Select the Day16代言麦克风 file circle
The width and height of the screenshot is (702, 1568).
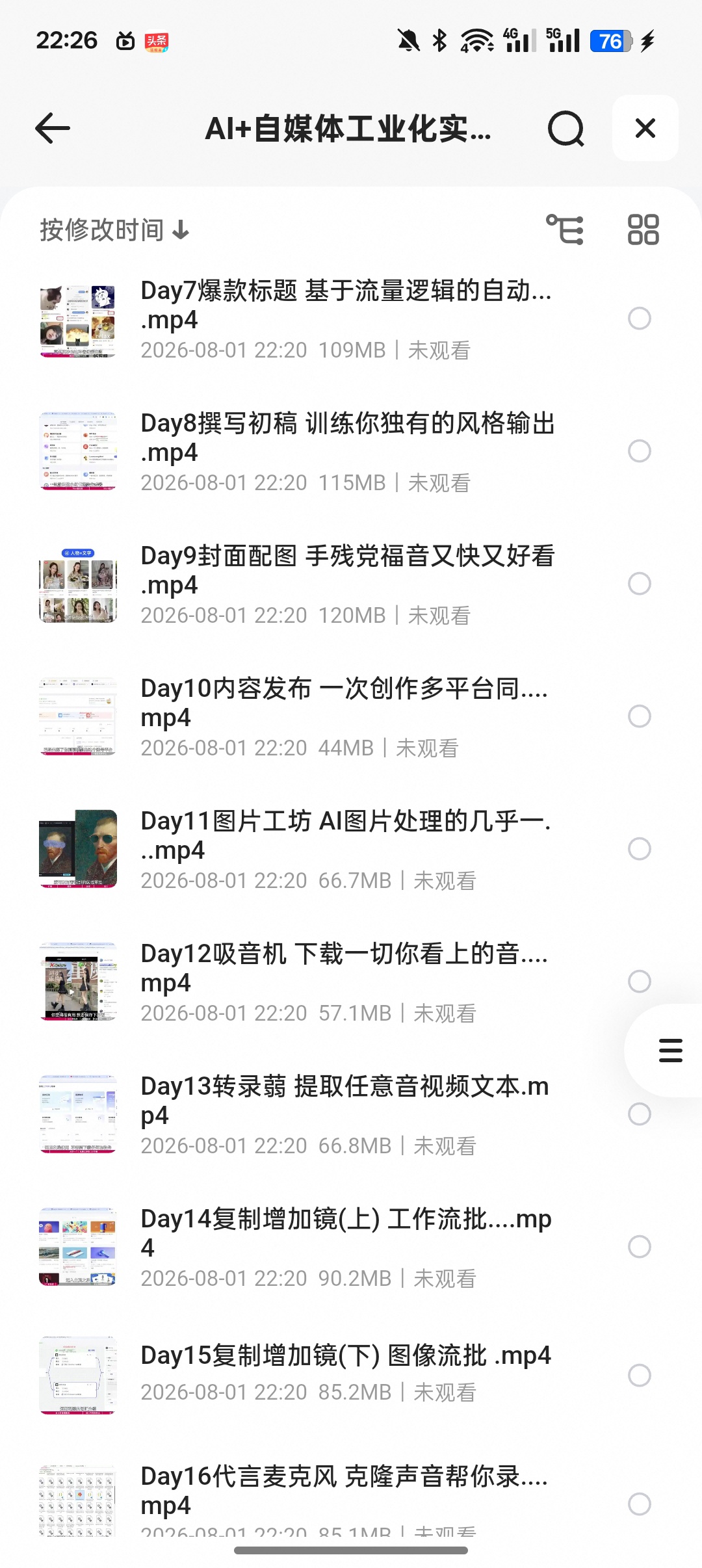click(x=640, y=1504)
